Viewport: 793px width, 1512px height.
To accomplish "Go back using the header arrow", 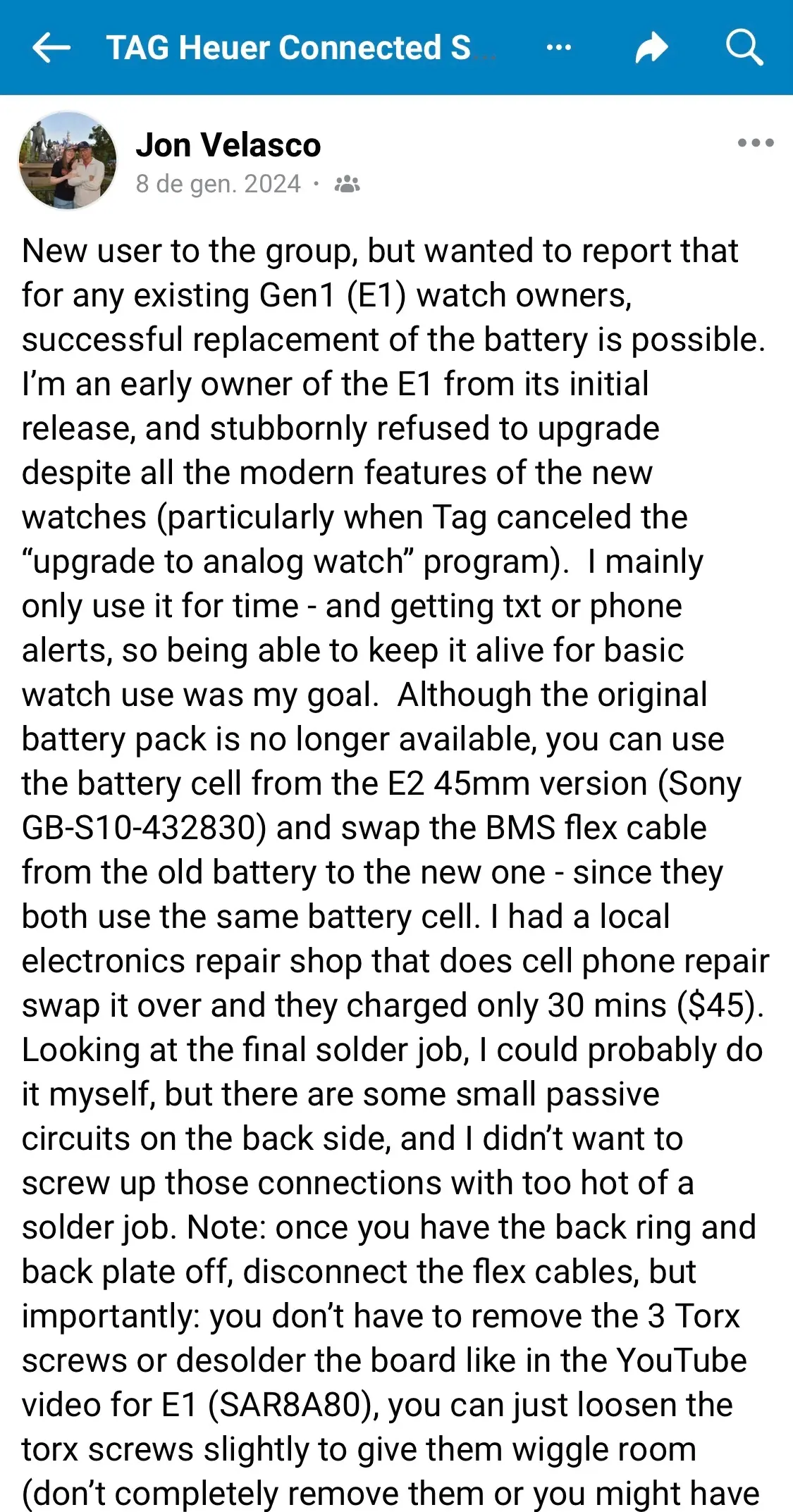I will pos(51,48).
